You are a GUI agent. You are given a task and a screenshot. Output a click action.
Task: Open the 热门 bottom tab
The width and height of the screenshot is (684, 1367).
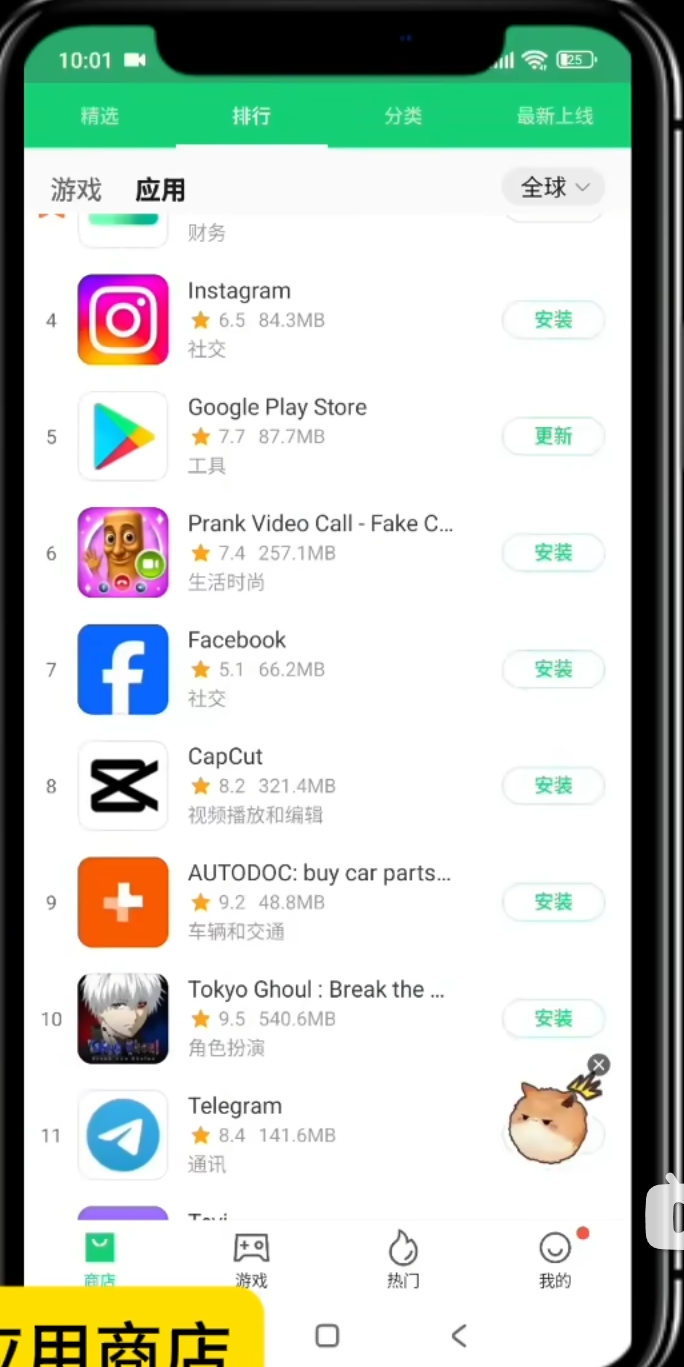(x=403, y=1260)
